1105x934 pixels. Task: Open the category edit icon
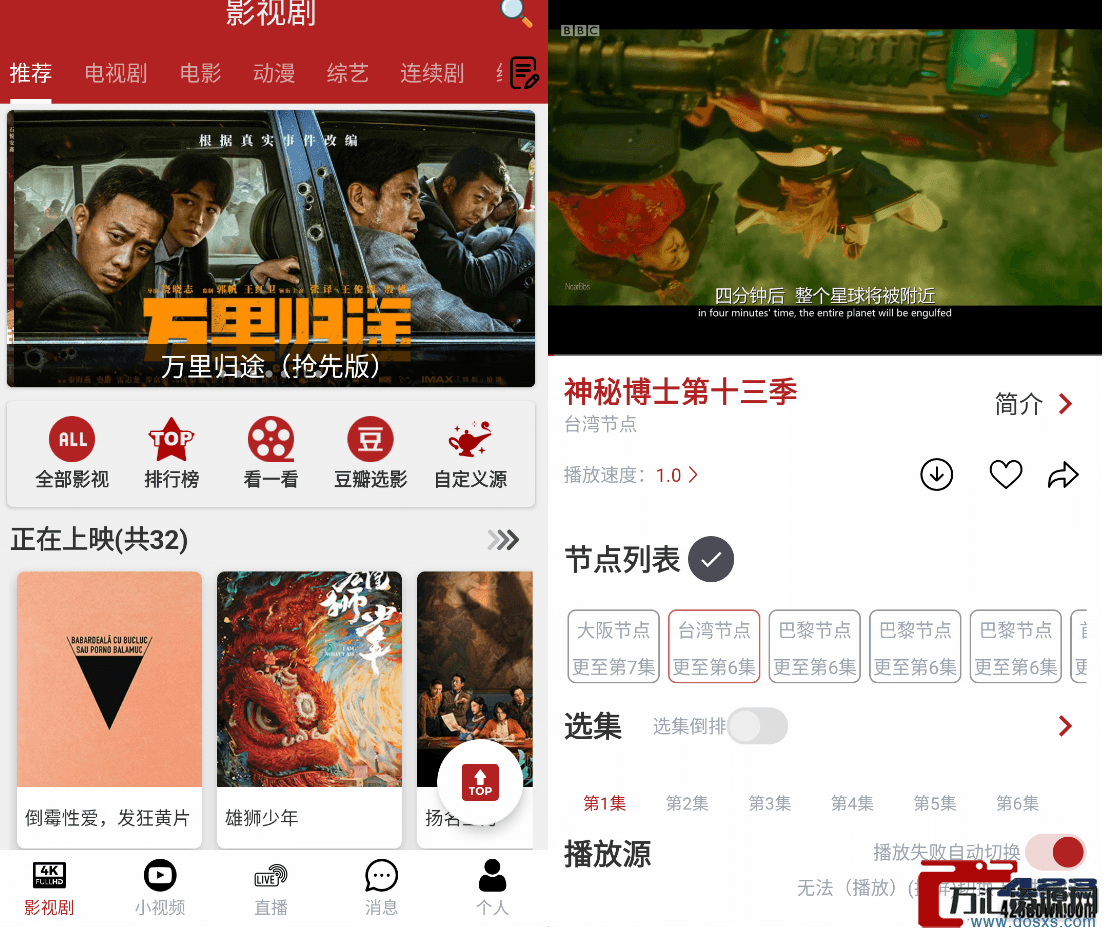524,73
